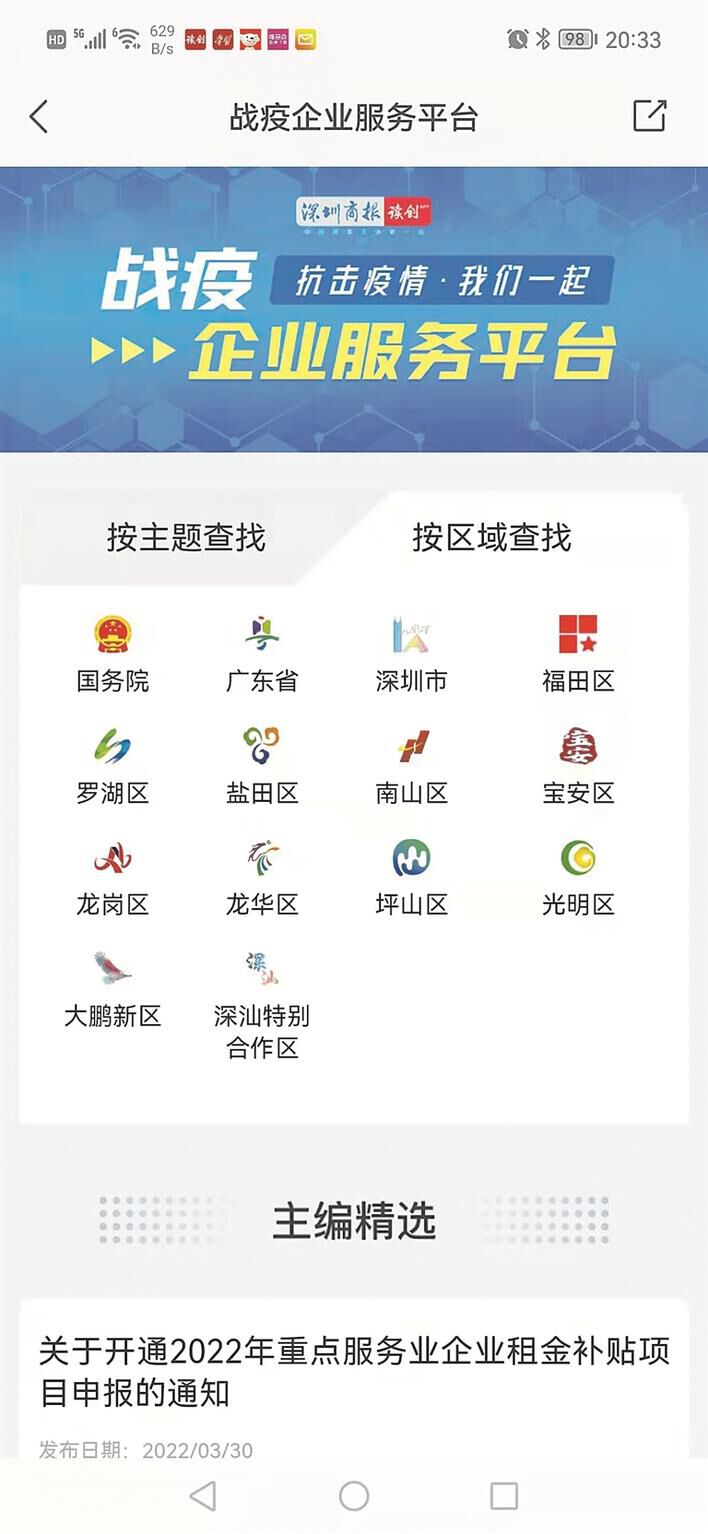
Task: Choose 宝安区
Action: 578,766
